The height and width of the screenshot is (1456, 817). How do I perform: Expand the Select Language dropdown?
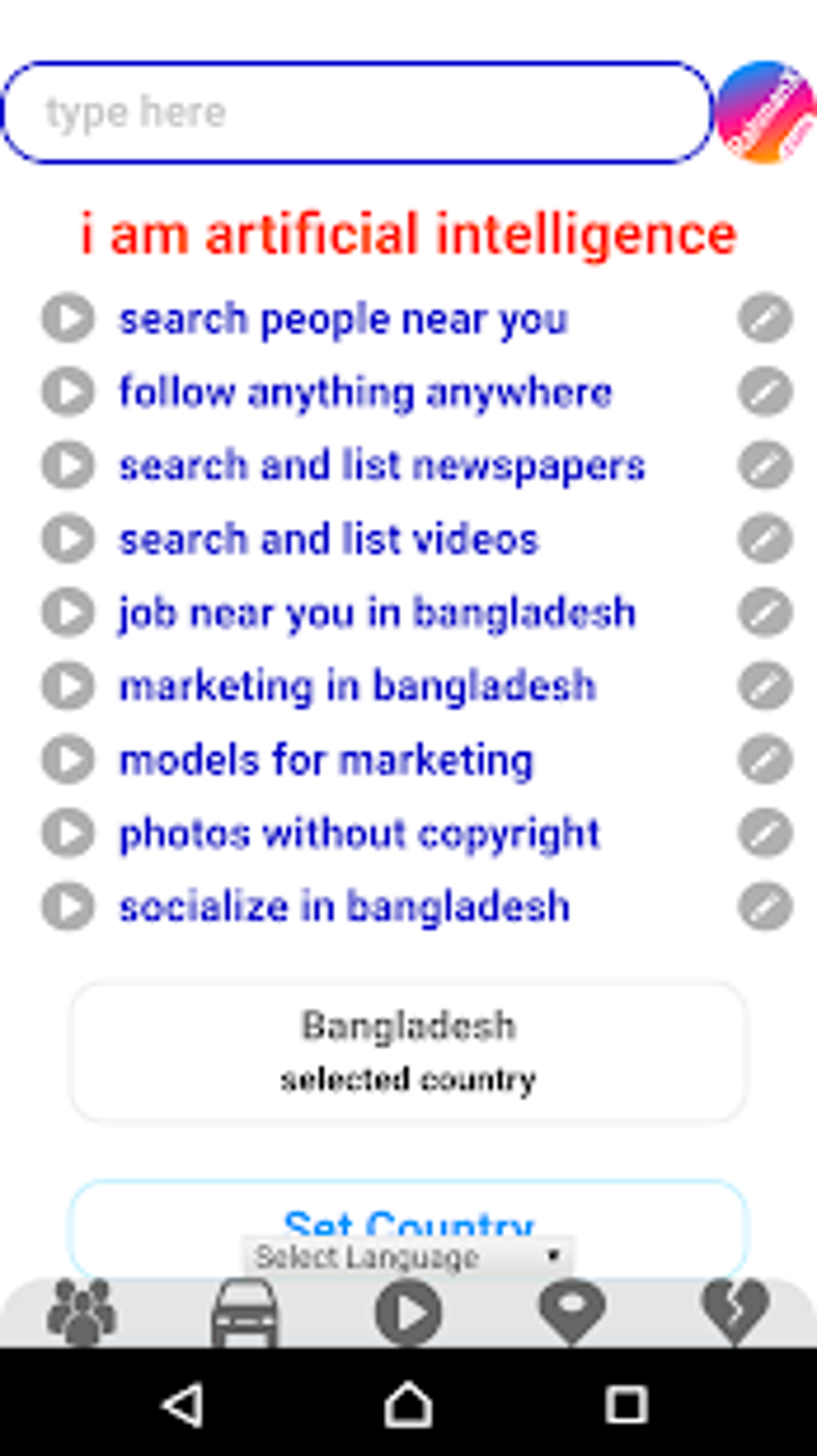point(408,1256)
